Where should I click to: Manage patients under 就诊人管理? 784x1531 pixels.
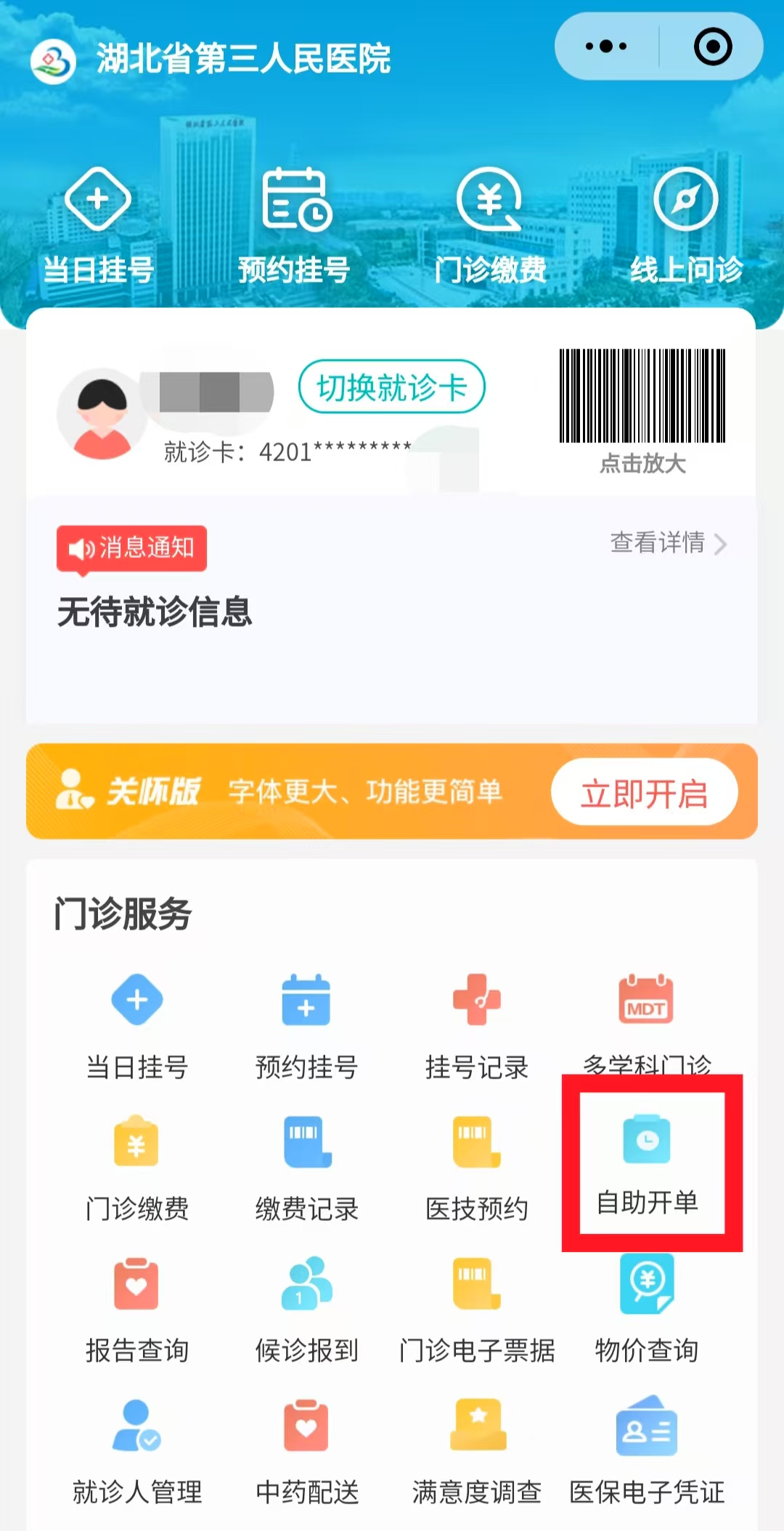(x=136, y=1450)
